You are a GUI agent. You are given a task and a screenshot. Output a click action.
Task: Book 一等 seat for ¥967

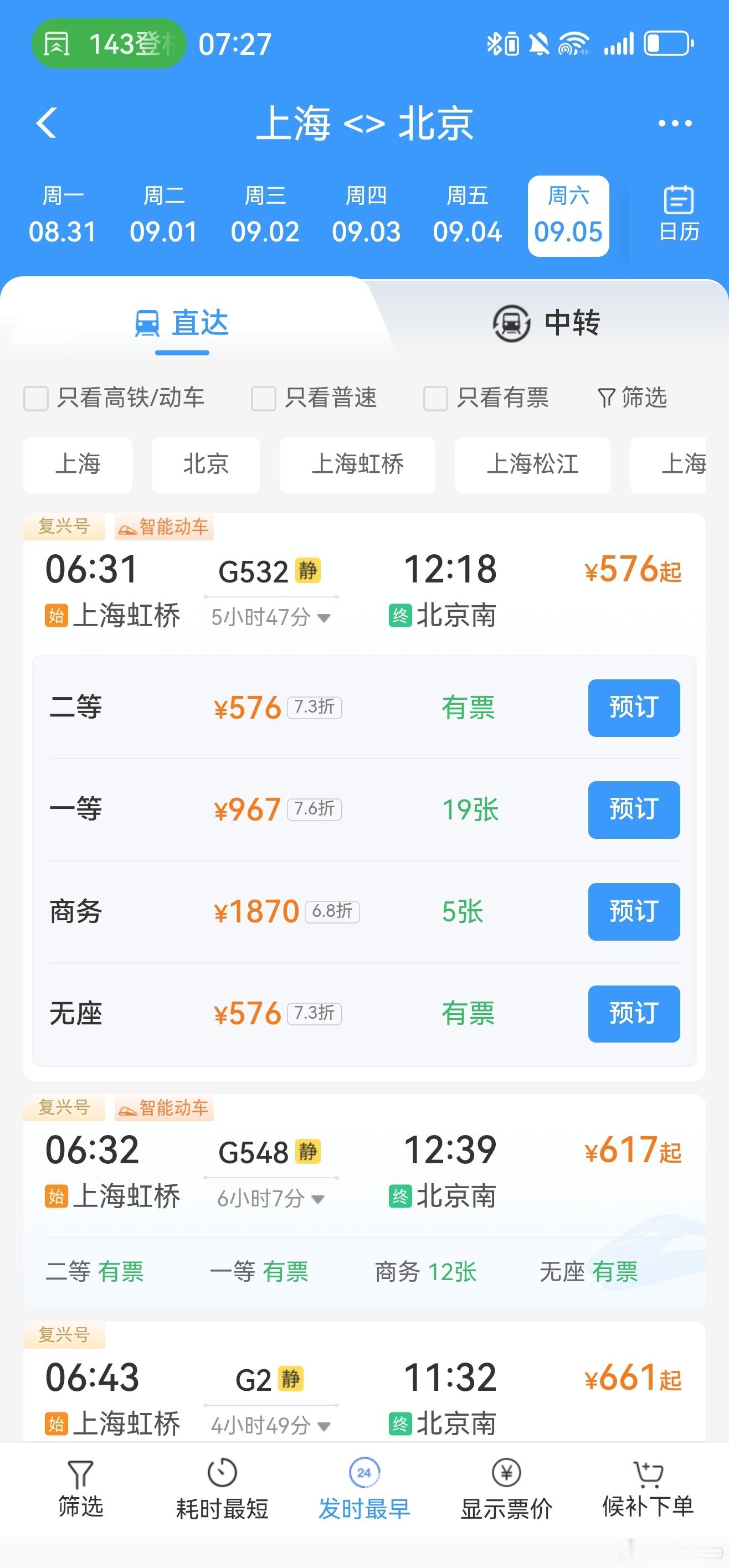click(x=634, y=809)
